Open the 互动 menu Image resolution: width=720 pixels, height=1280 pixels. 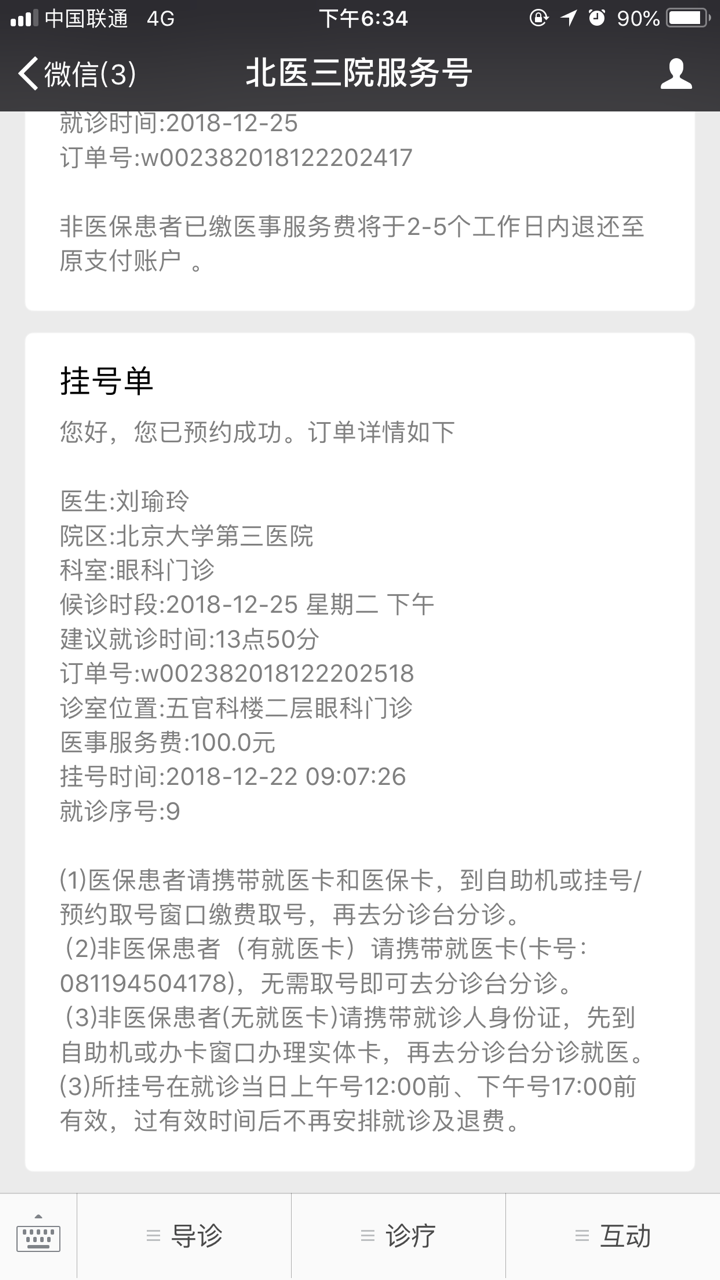[613, 1237]
